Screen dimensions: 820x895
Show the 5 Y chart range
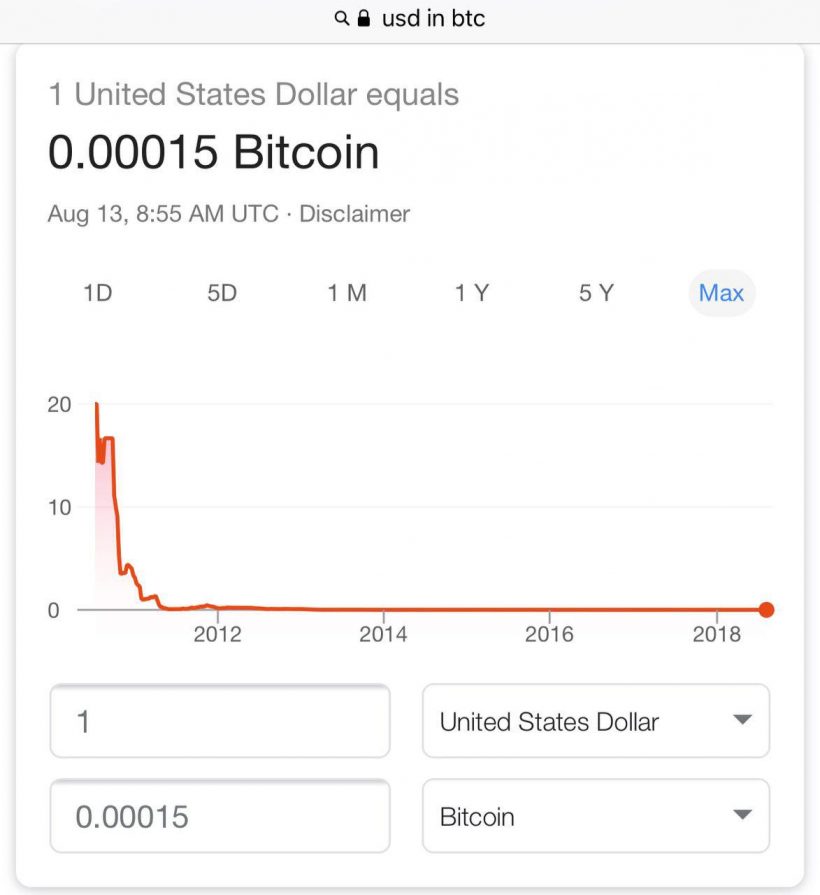coord(596,293)
